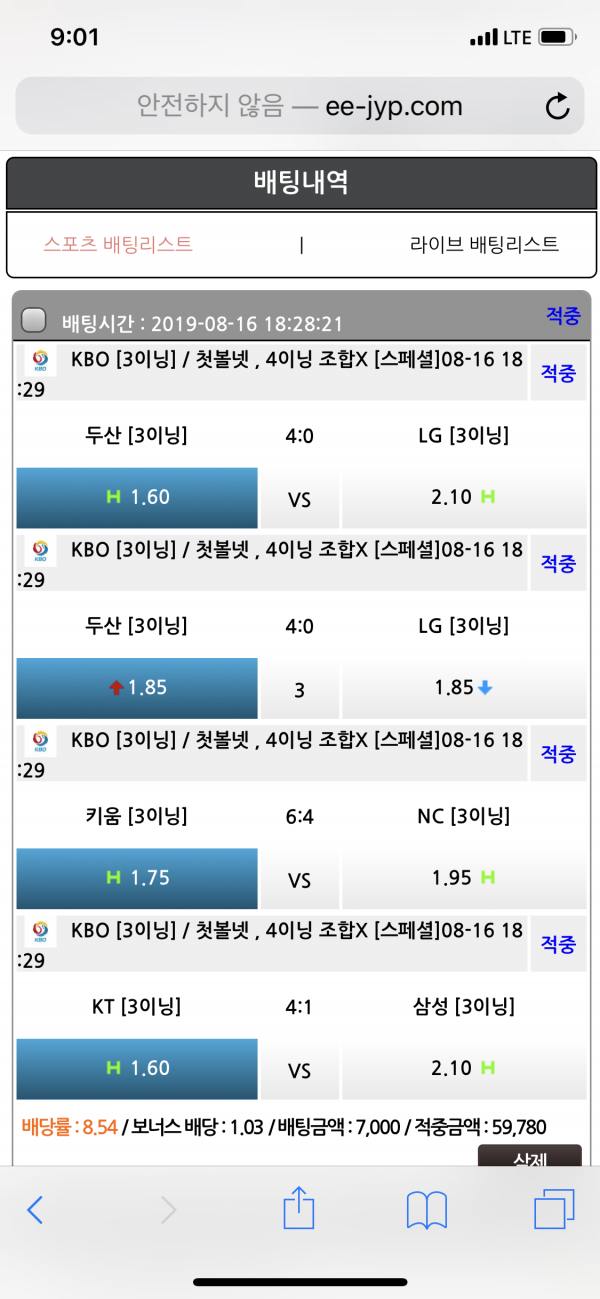This screenshot has width=600, height=1299.
Task: Reload the page with the refresh icon
Action: point(557,106)
